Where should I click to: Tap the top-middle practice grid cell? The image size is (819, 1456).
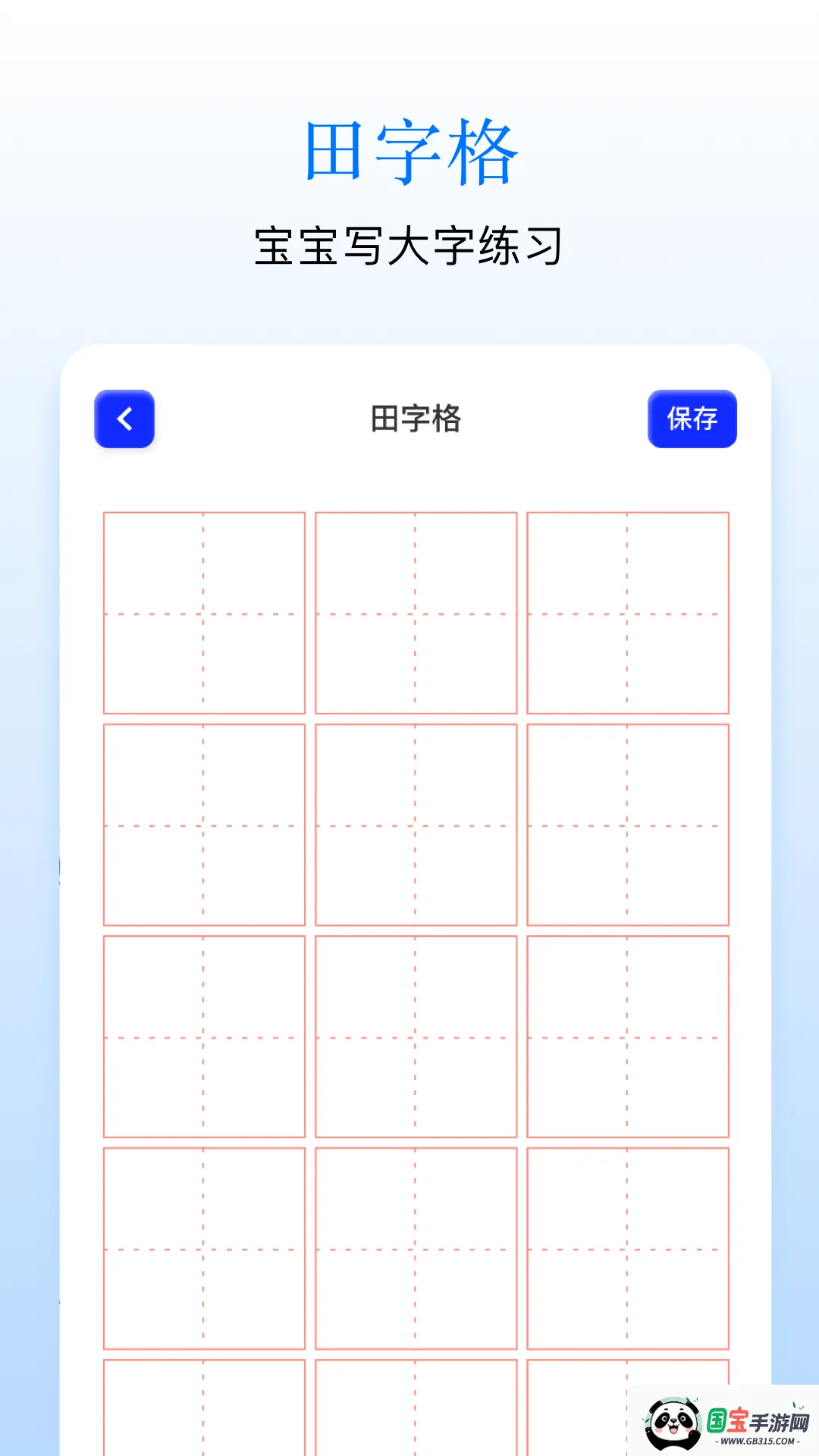[x=414, y=613]
